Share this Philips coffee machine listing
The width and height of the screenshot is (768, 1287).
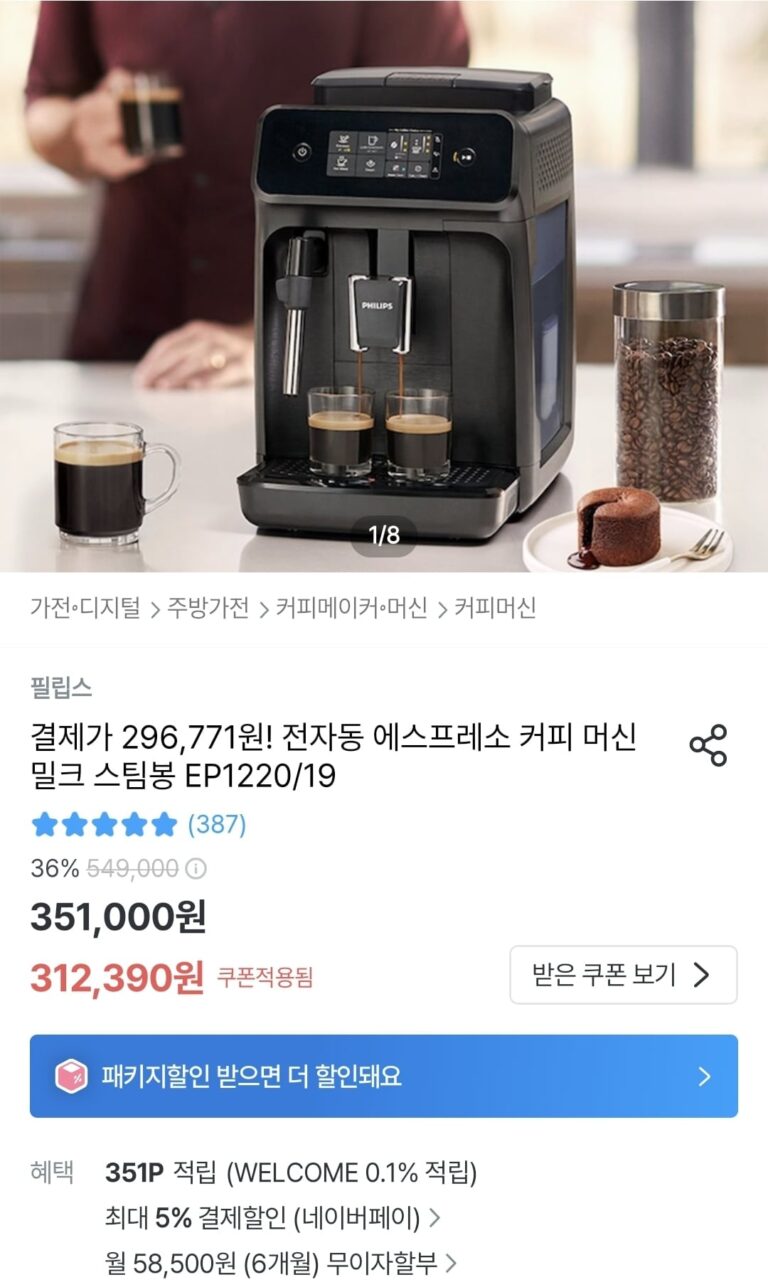[x=708, y=746]
